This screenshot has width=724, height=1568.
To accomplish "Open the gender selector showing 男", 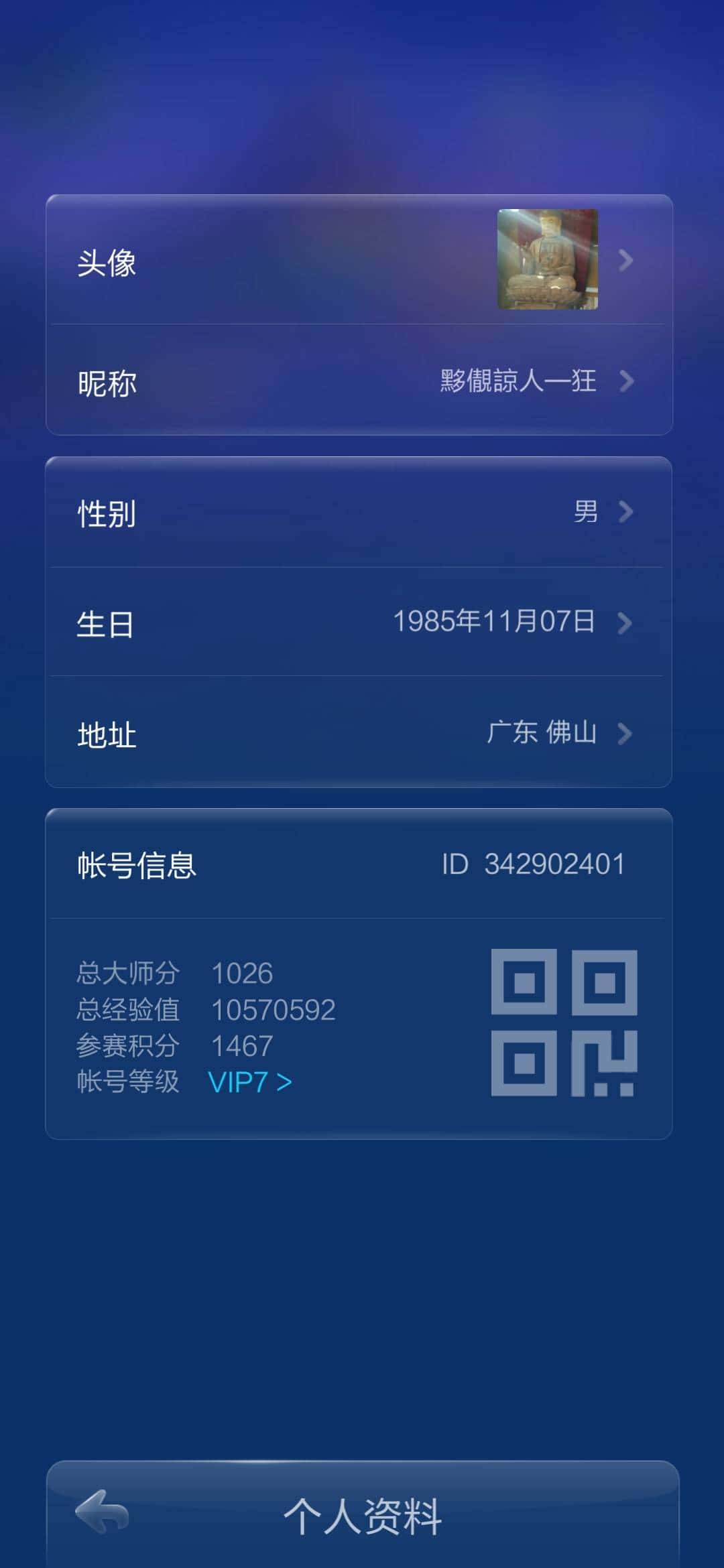I will (587, 513).
